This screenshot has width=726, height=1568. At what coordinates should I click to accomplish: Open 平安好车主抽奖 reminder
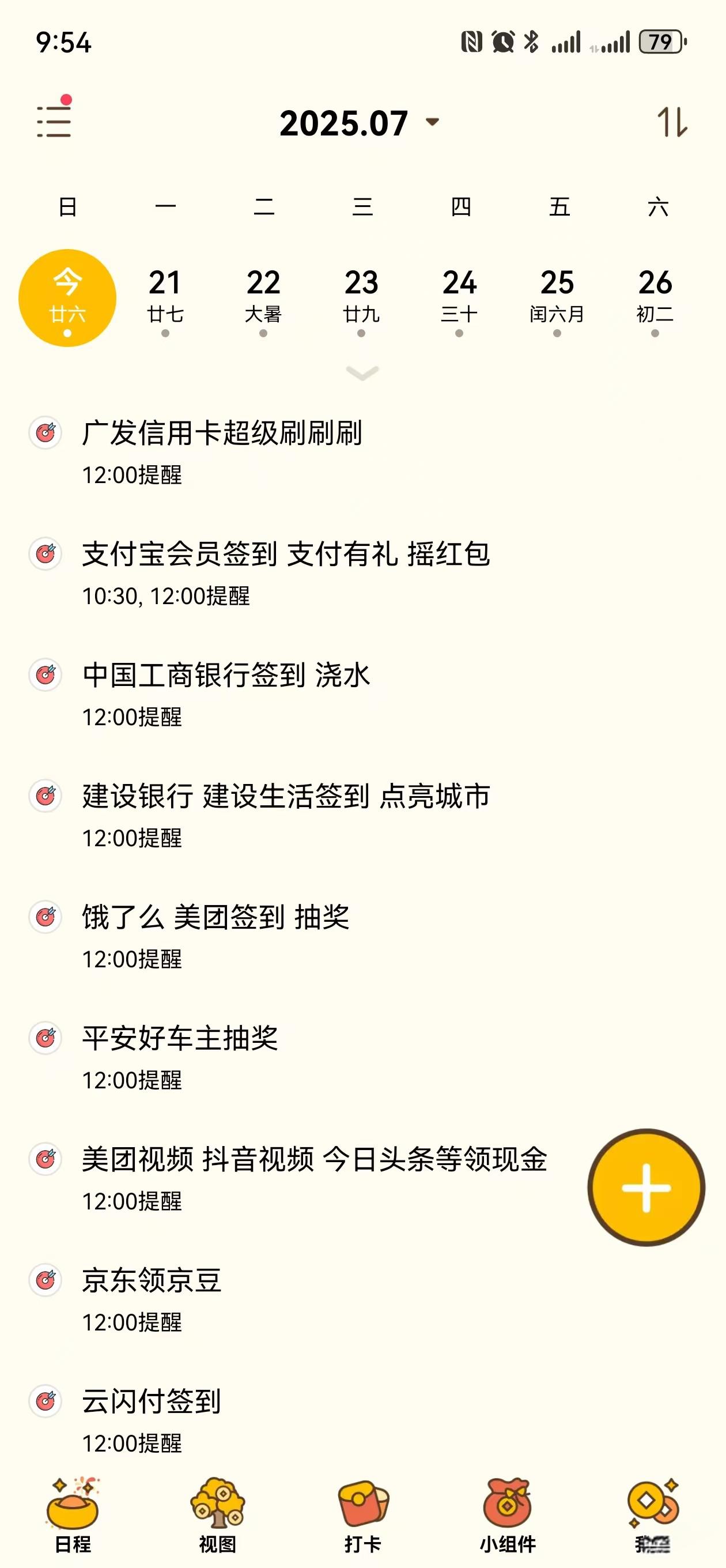tap(180, 1038)
